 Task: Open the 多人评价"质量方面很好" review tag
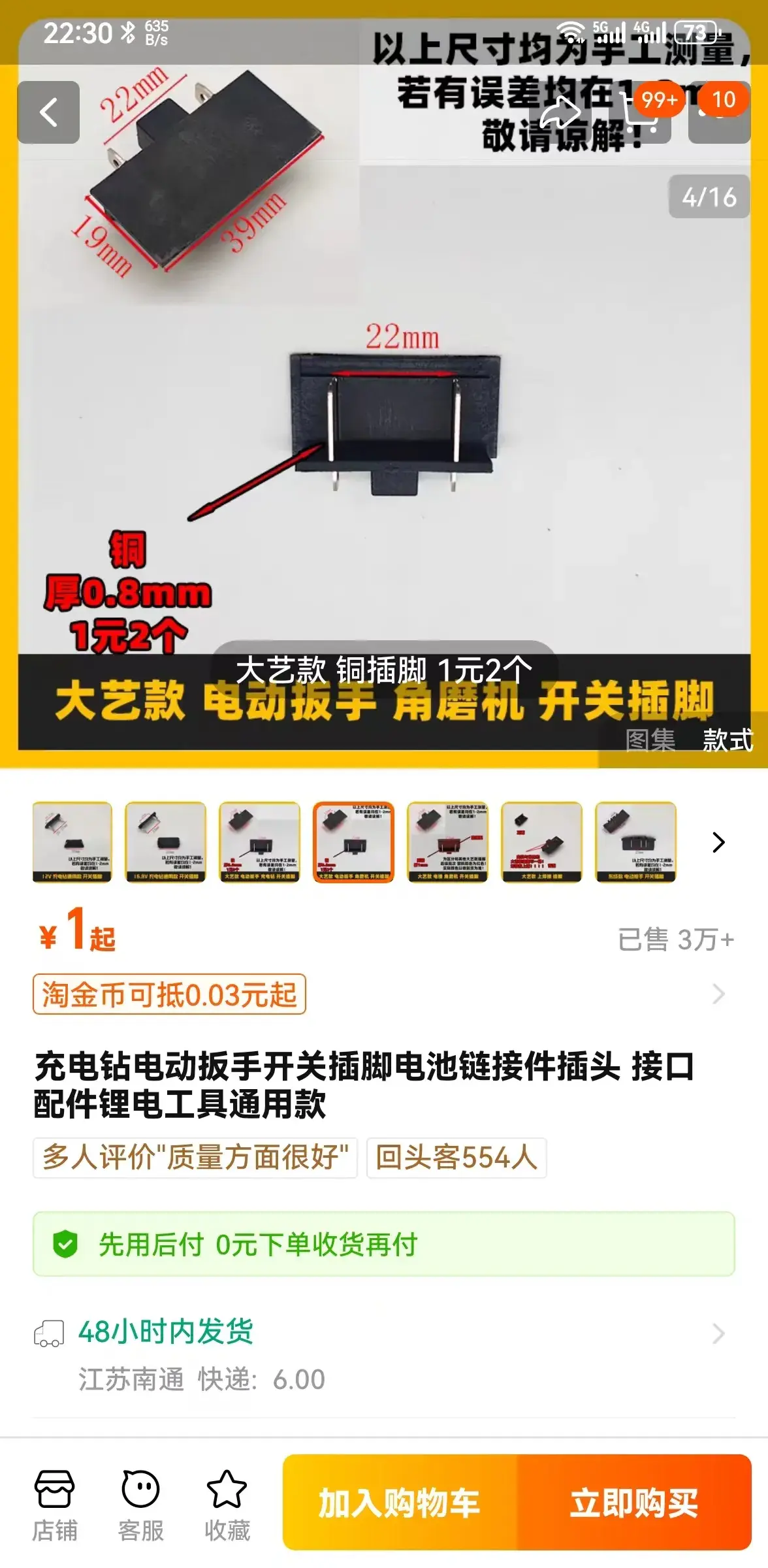point(195,1158)
